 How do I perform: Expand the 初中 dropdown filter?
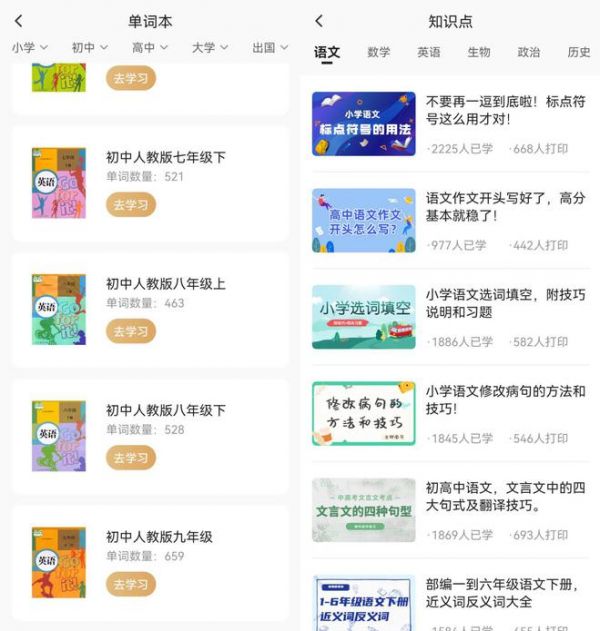tap(90, 47)
